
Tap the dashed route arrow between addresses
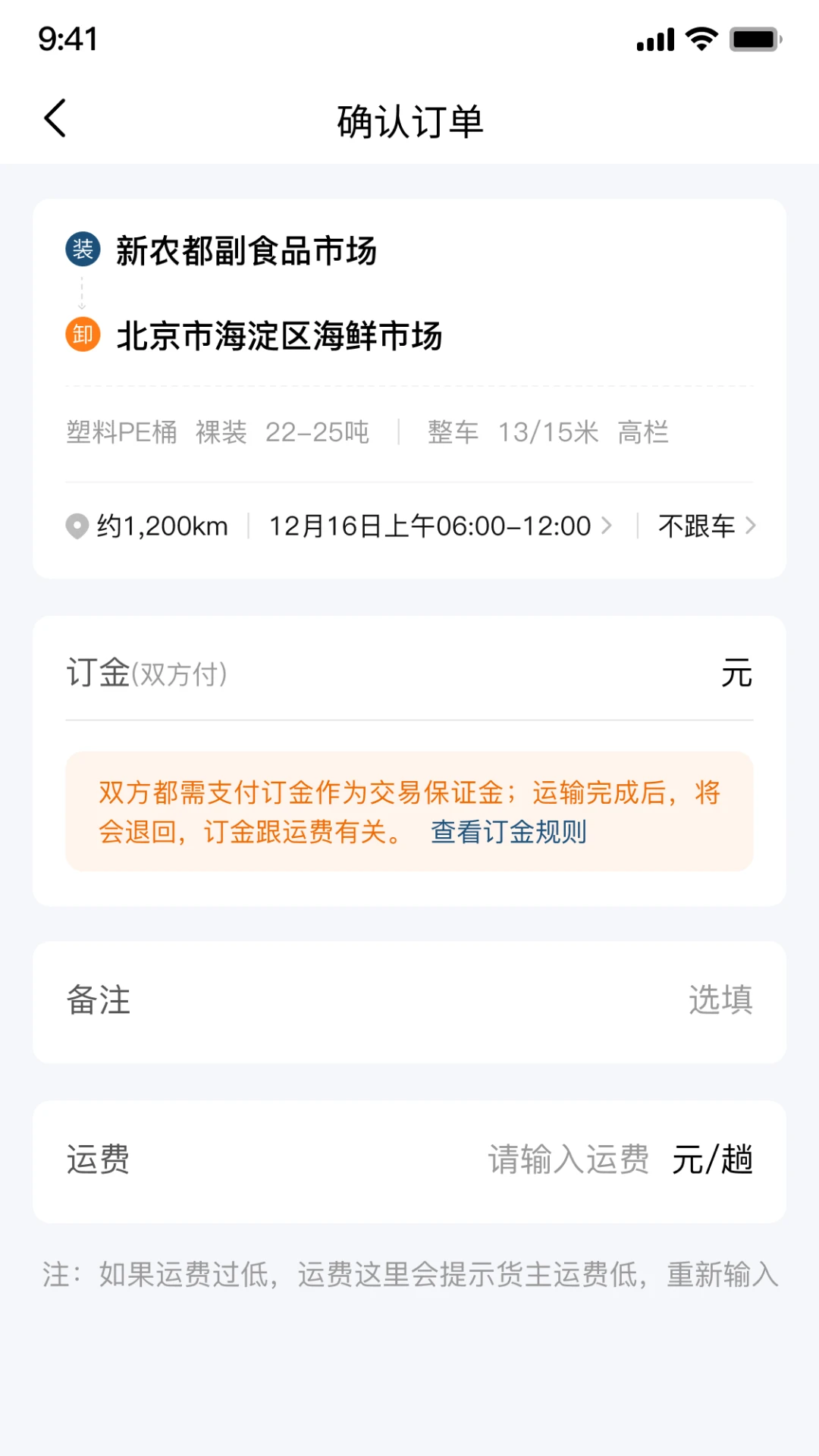(x=82, y=290)
